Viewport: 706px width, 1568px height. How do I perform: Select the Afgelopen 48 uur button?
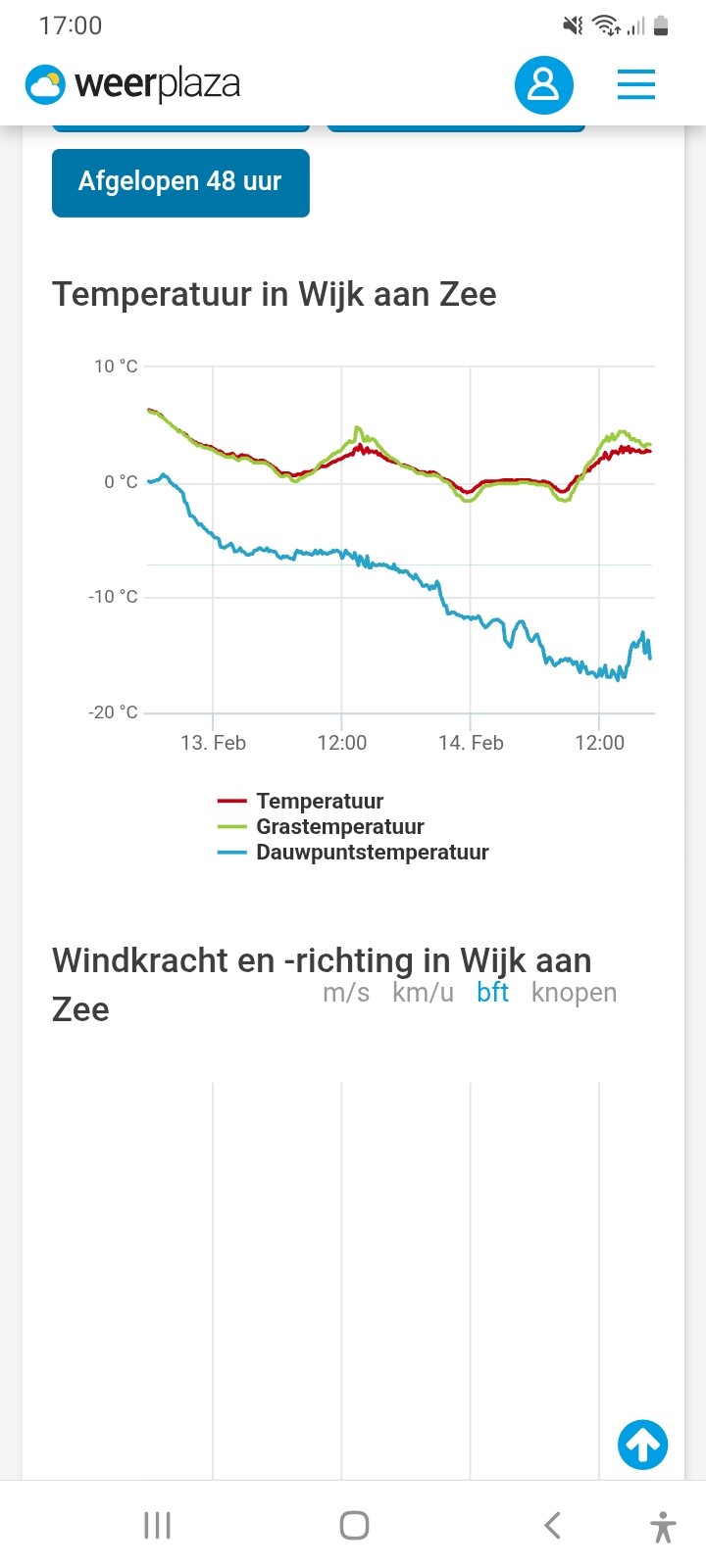(180, 182)
